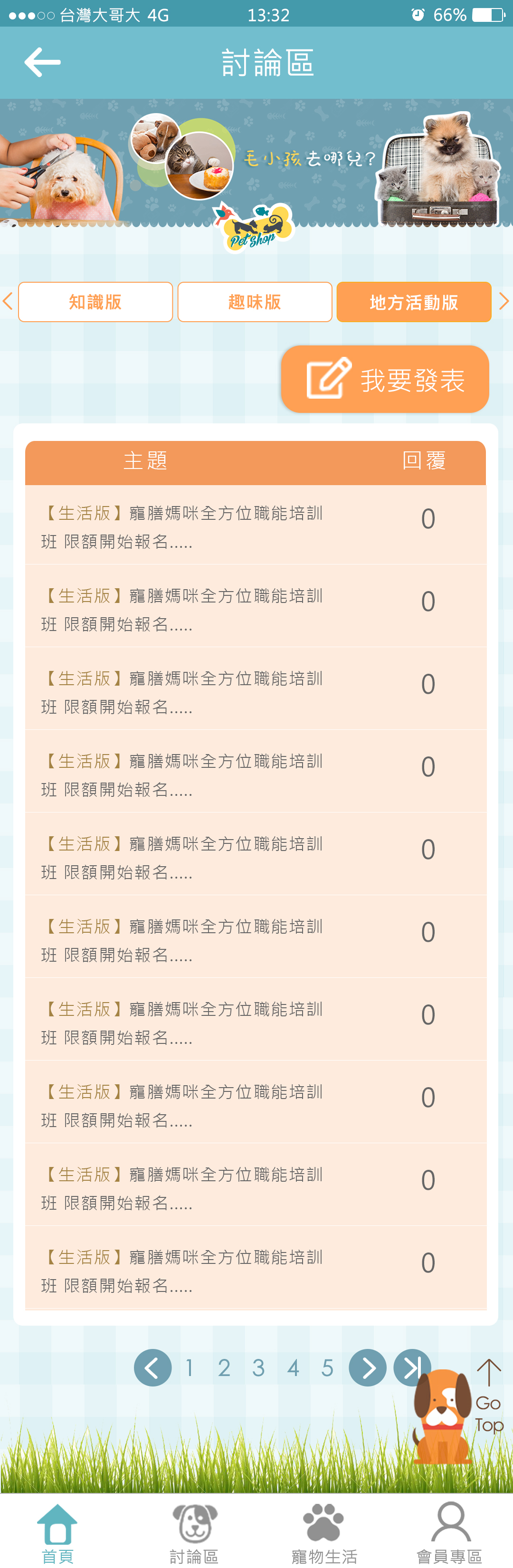513x1568 pixels.
Task: Go to the next page of posts
Action: pos(367,1368)
